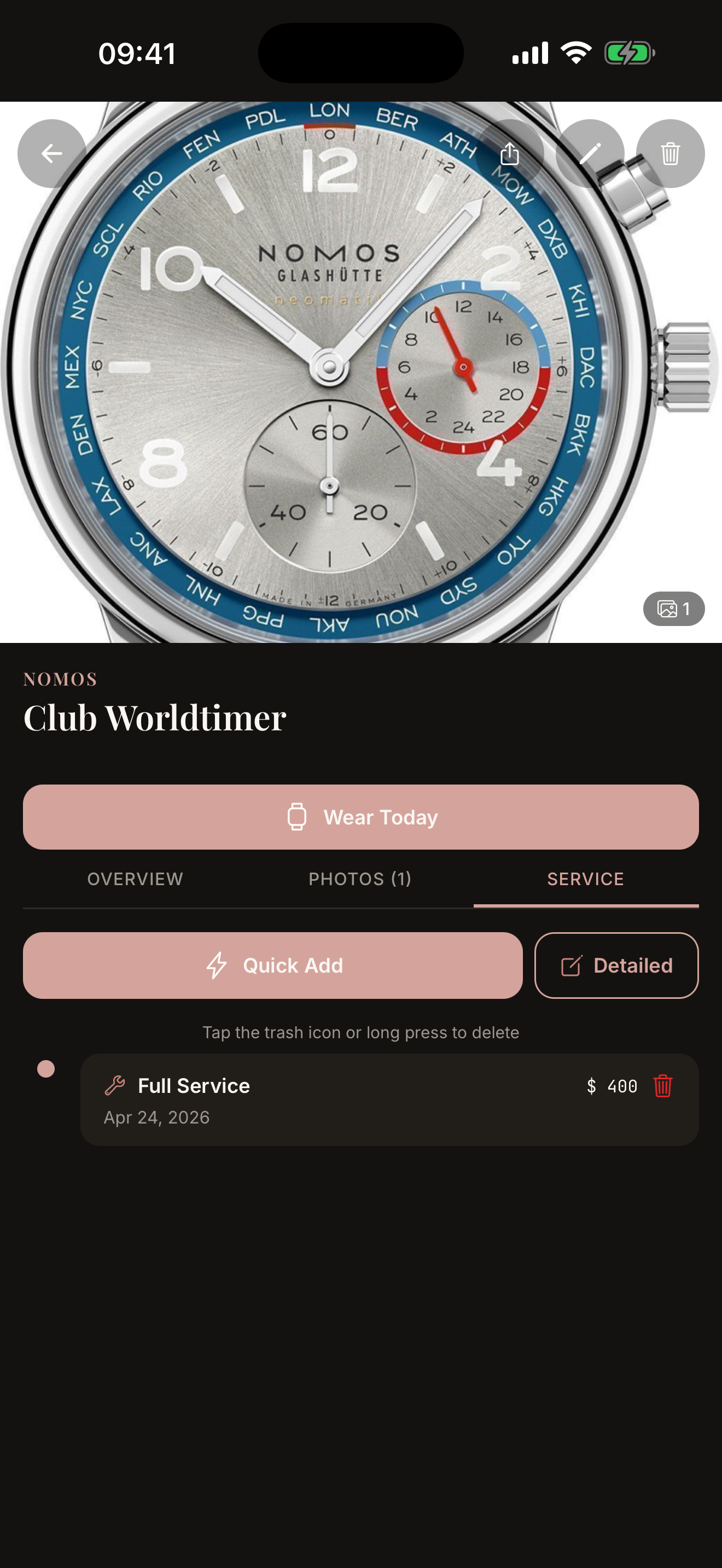Add a Detailed service entry

pos(616,966)
